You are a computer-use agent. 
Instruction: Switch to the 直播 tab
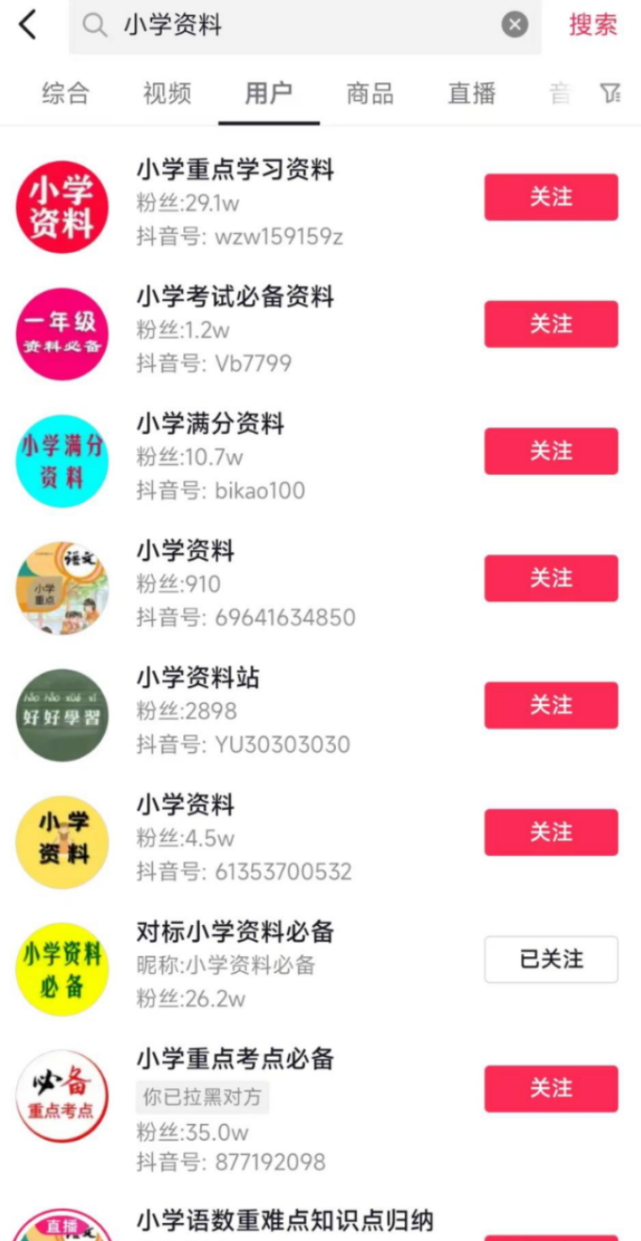[472, 94]
